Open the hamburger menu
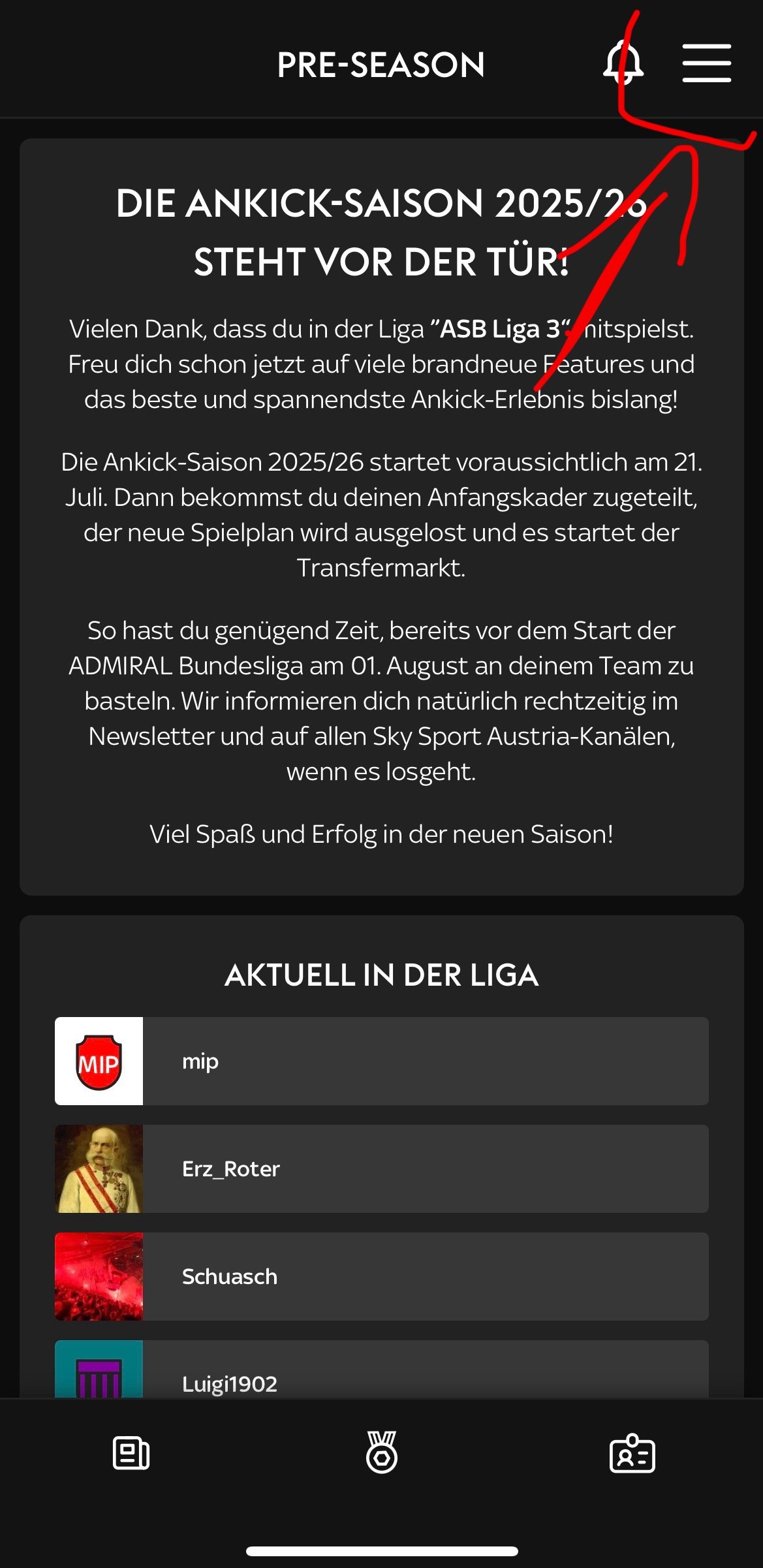 pos(707,63)
